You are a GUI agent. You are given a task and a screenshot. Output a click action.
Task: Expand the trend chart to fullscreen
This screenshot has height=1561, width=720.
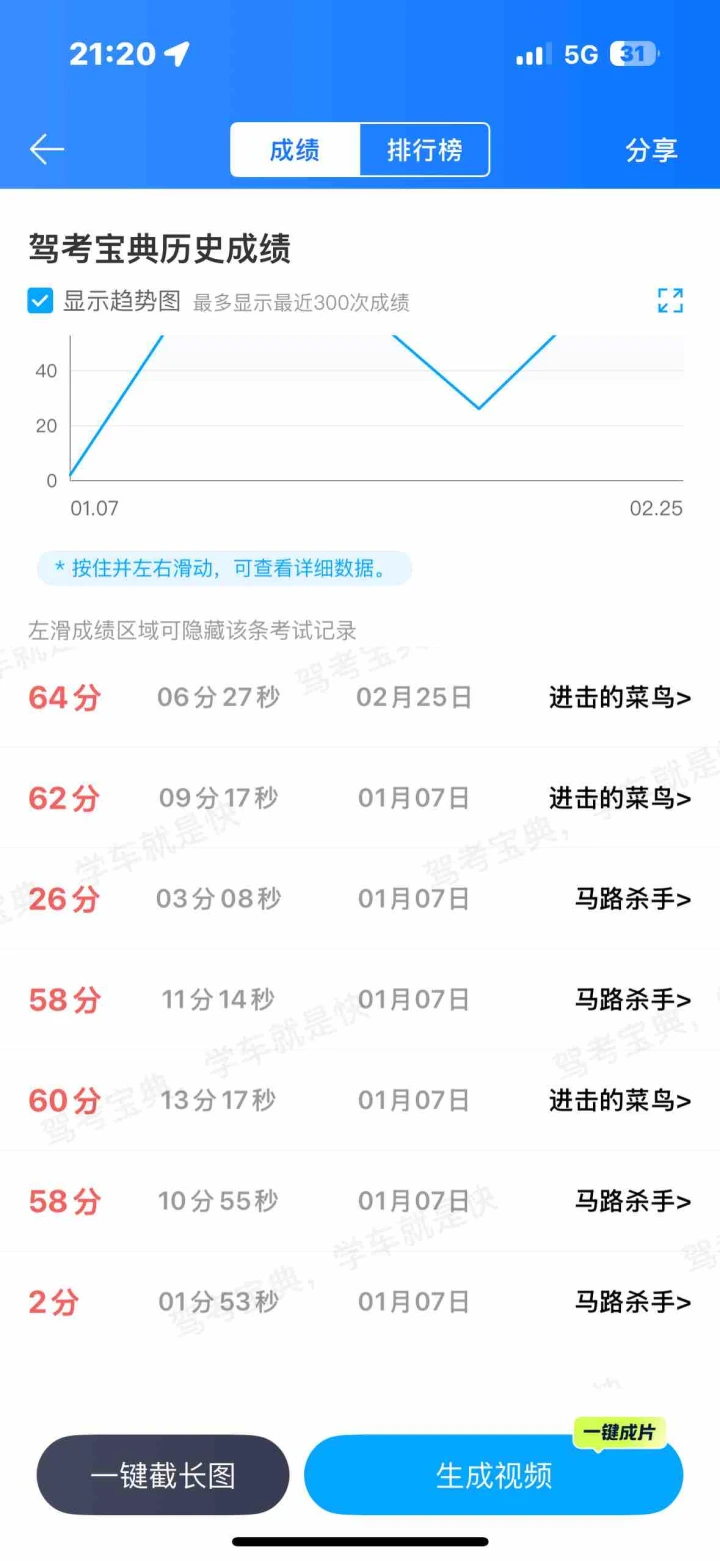click(x=670, y=300)
